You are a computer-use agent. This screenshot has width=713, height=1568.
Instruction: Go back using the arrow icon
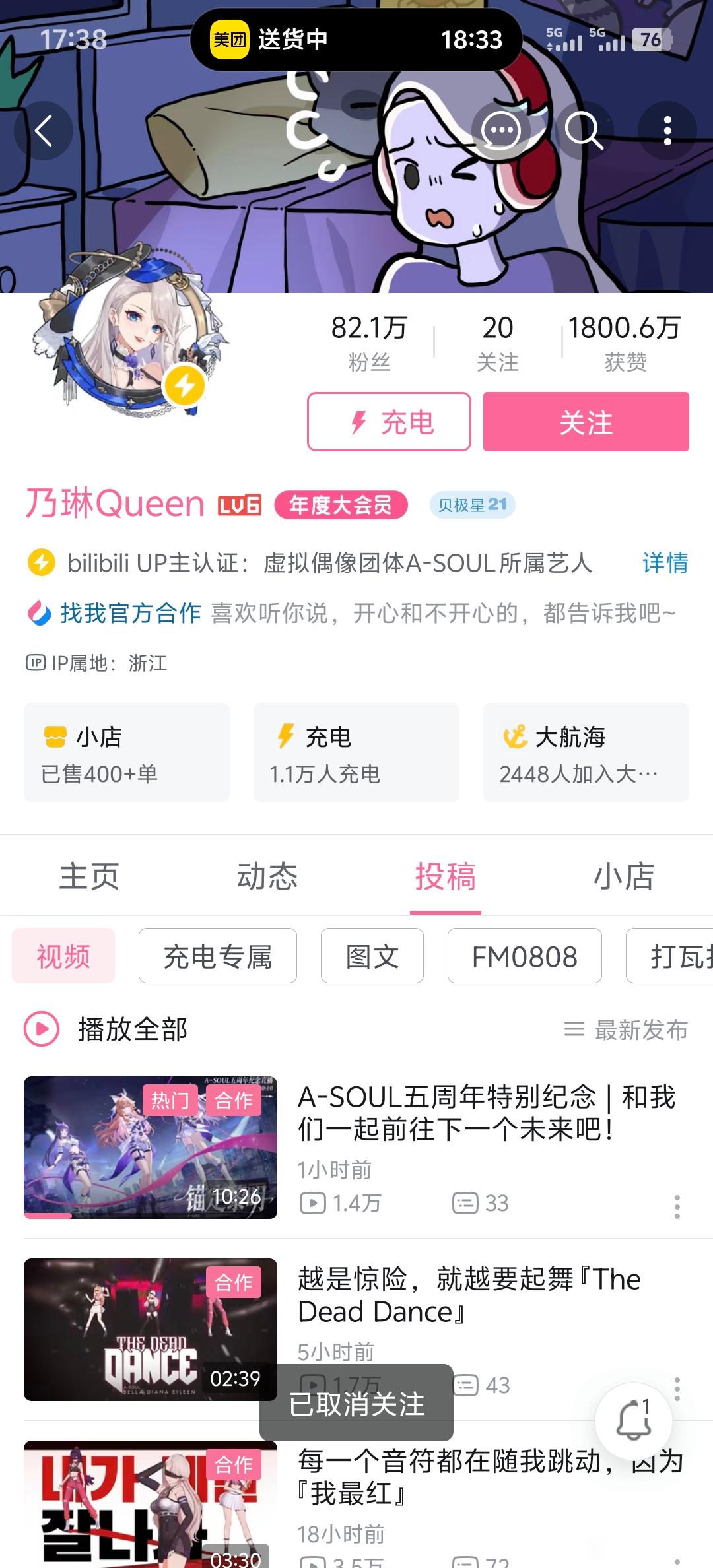point(44,131)
